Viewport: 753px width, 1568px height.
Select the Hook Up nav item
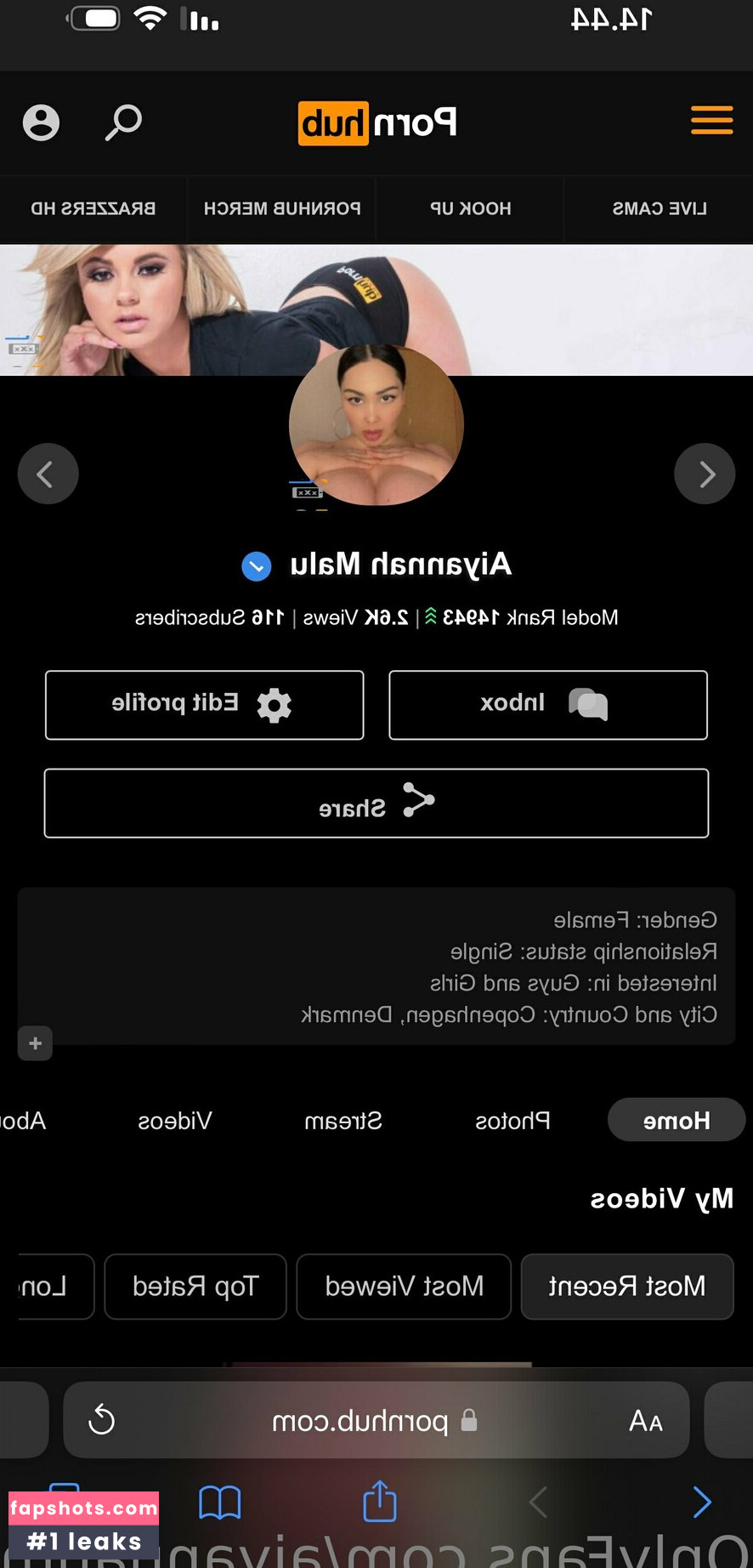pyautogui.click(x=470, y=208)
